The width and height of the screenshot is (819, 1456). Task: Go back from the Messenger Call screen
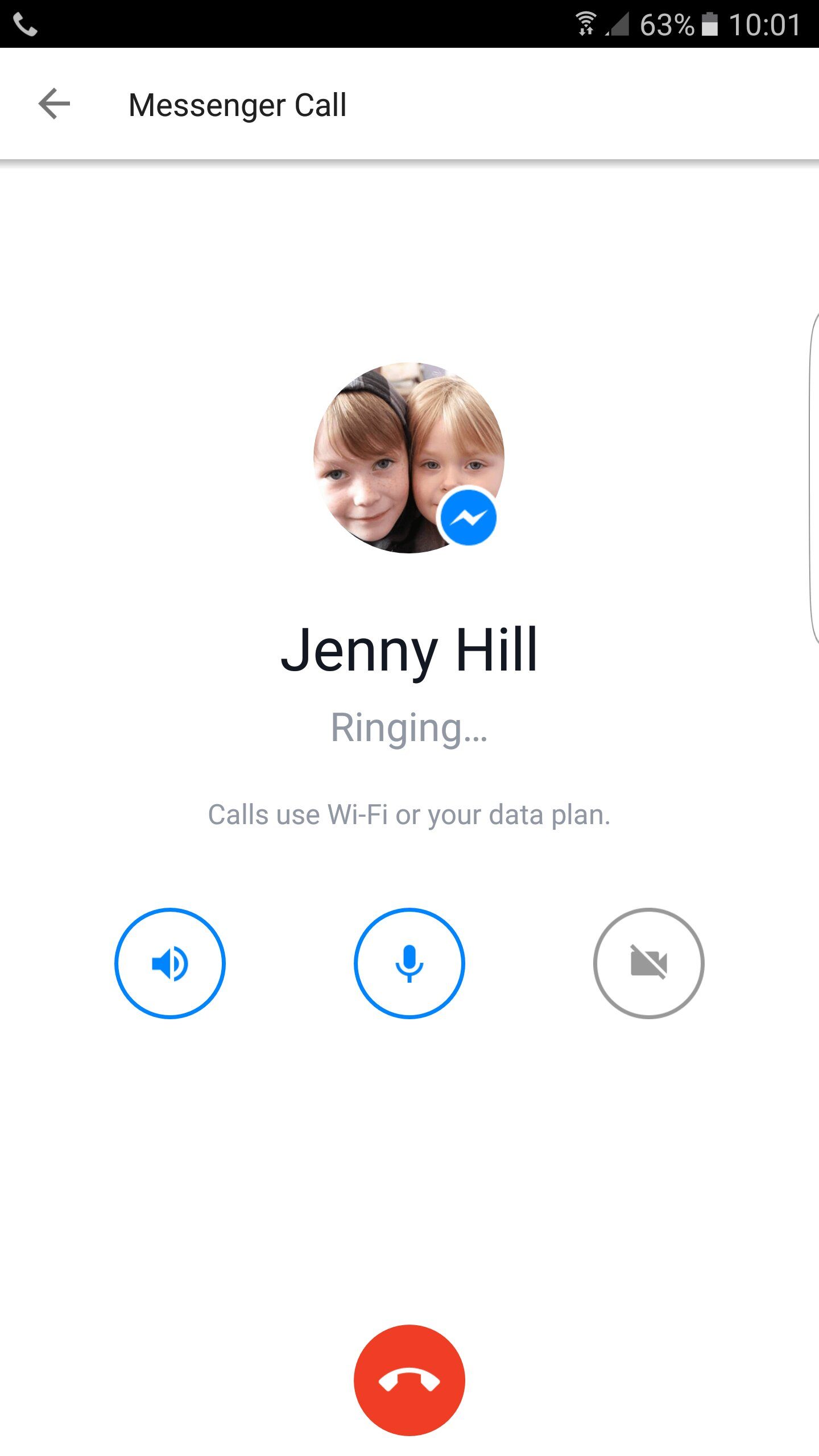point(54,104)
